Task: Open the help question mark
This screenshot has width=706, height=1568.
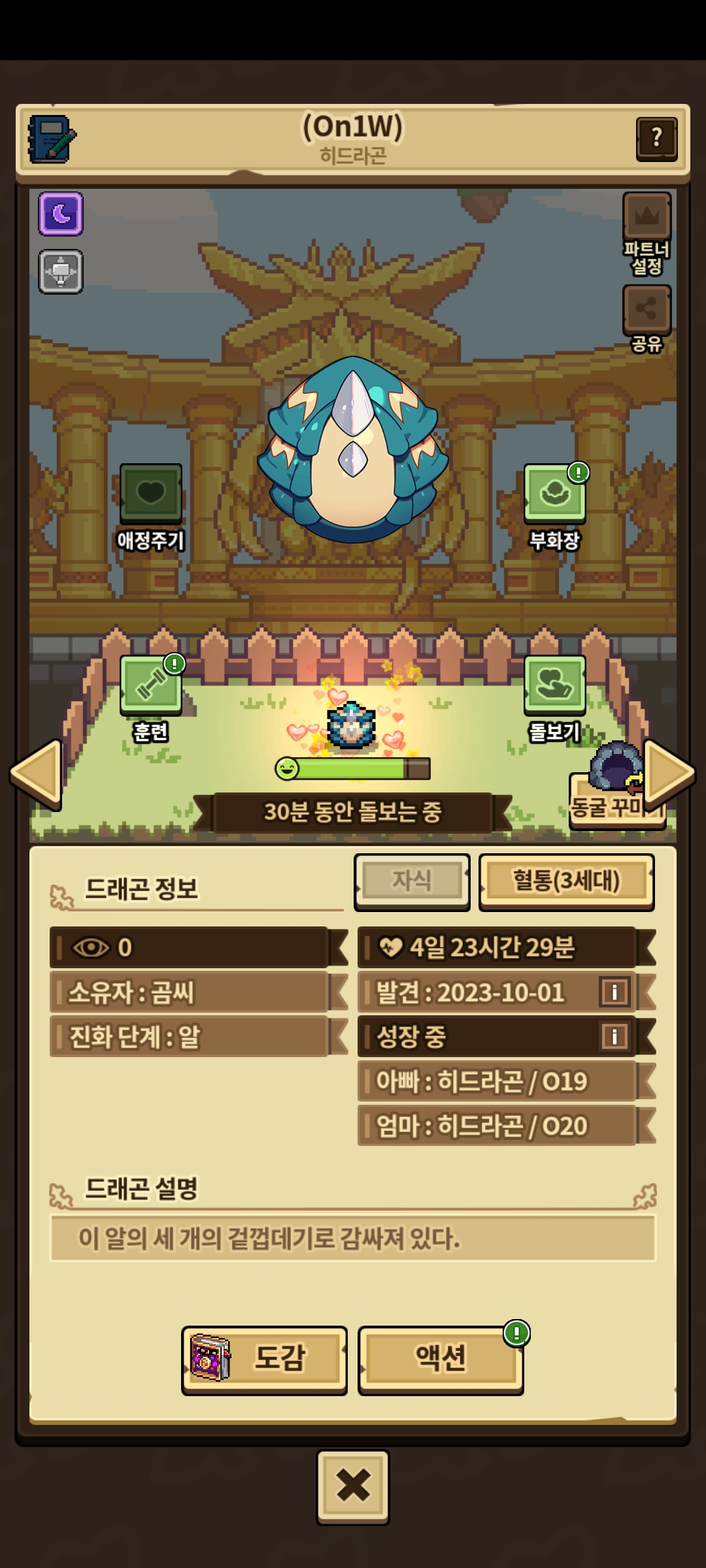Action: pos(656,138)
